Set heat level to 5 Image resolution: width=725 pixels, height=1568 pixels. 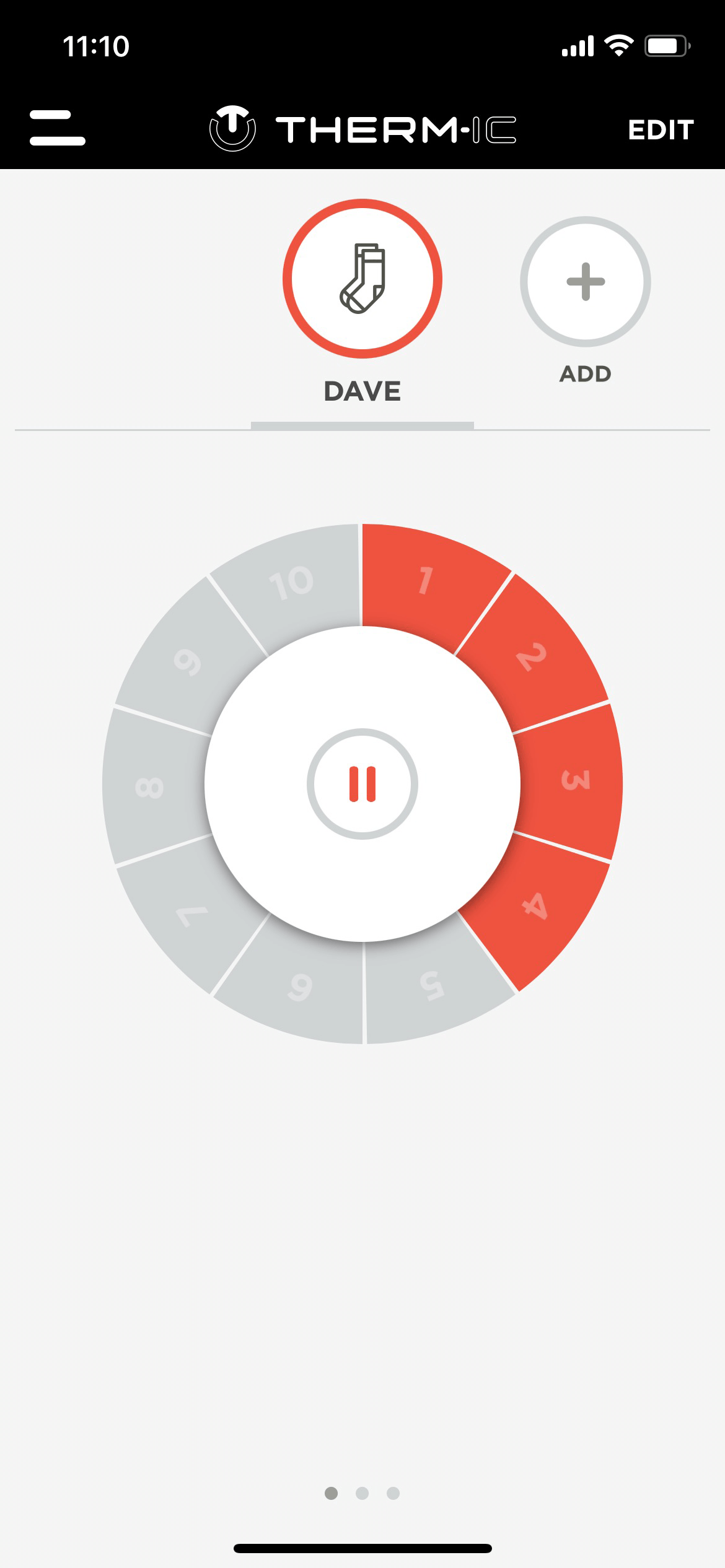tap(430, 985)
